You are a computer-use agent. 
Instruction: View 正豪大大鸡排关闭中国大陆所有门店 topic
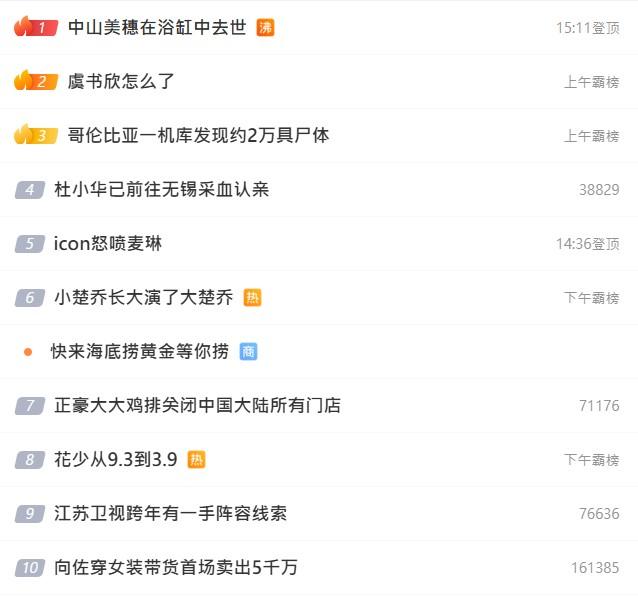point(197,405)
